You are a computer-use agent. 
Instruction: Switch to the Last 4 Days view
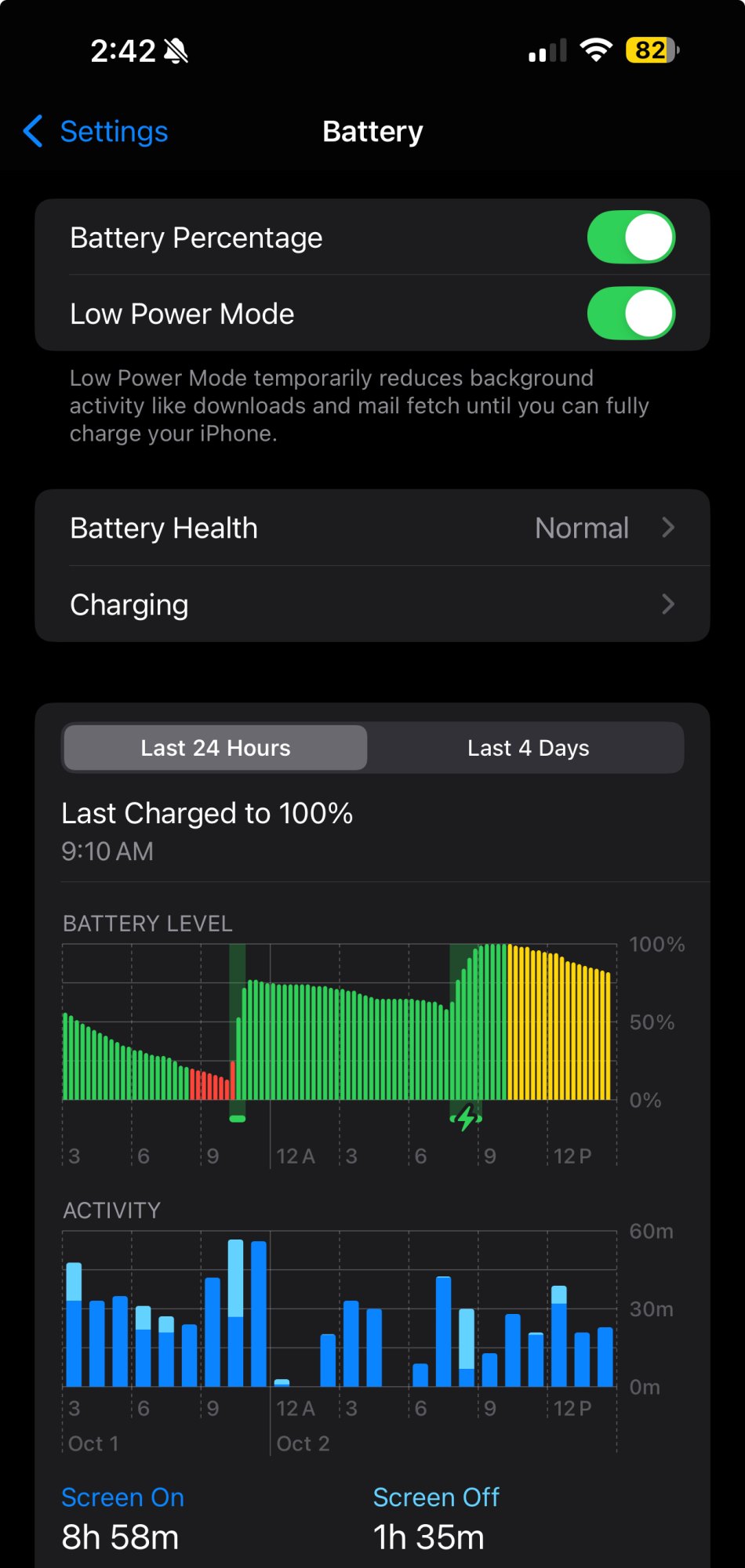point(528,748)
